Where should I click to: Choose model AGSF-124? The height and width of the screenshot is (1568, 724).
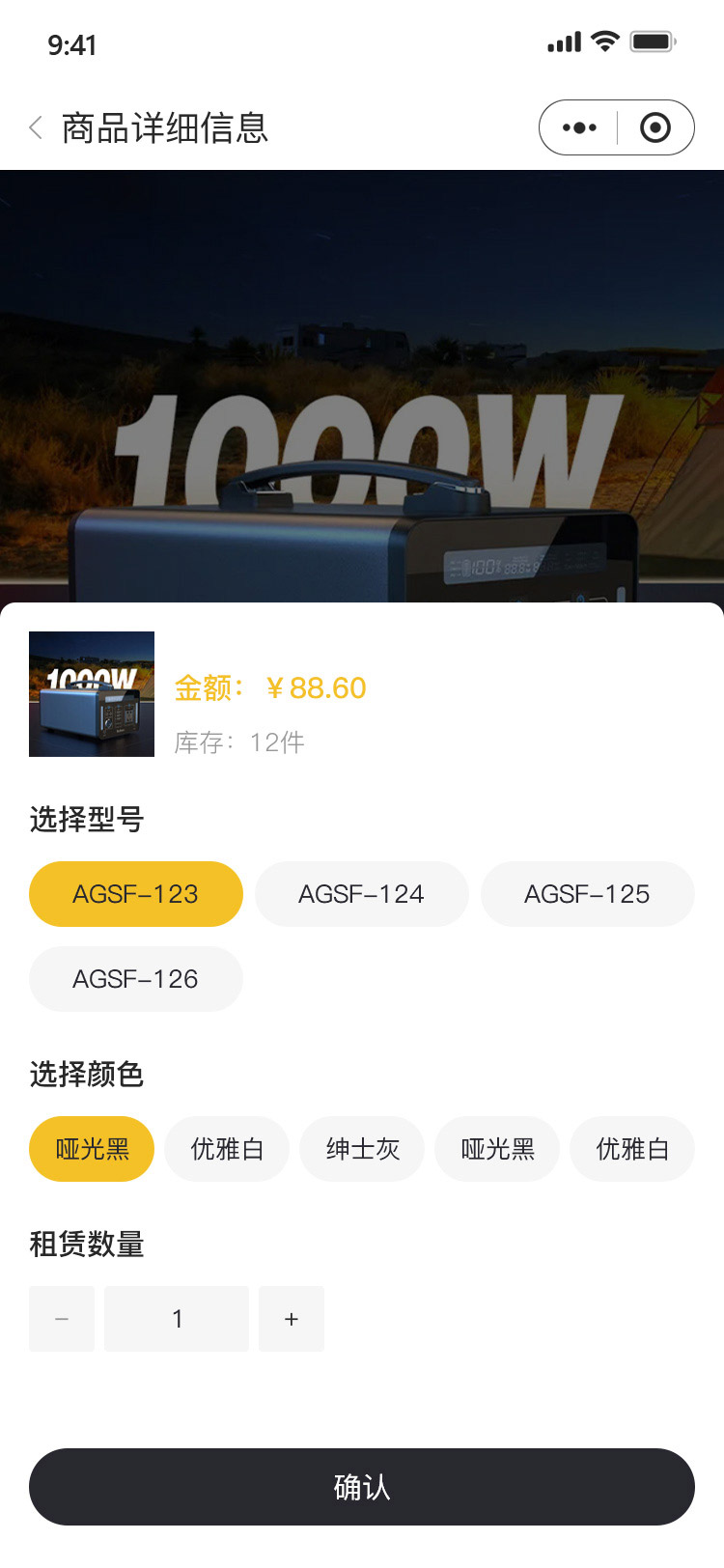pyautogui.click(x=361, y=894)
